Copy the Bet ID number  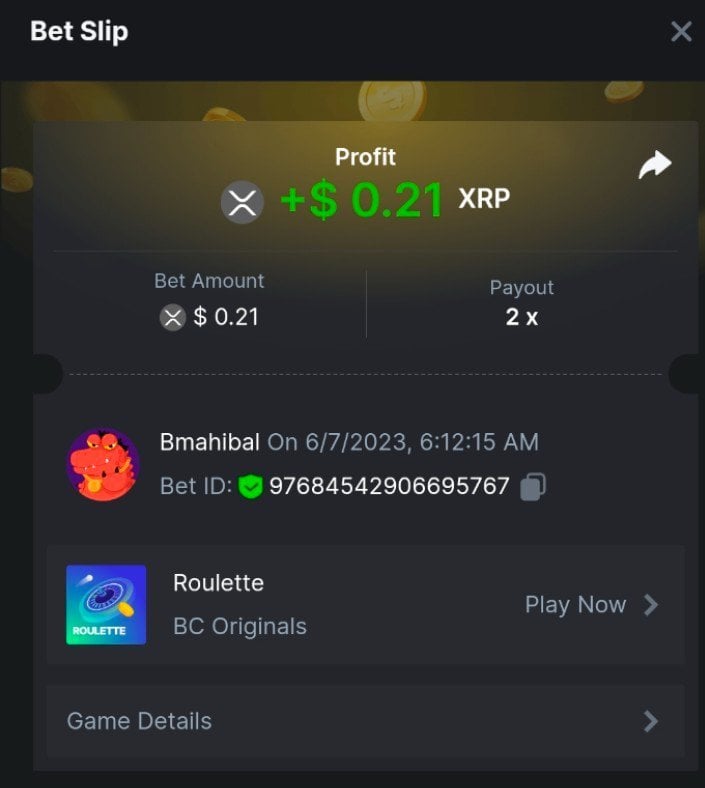tap(533, 487)
